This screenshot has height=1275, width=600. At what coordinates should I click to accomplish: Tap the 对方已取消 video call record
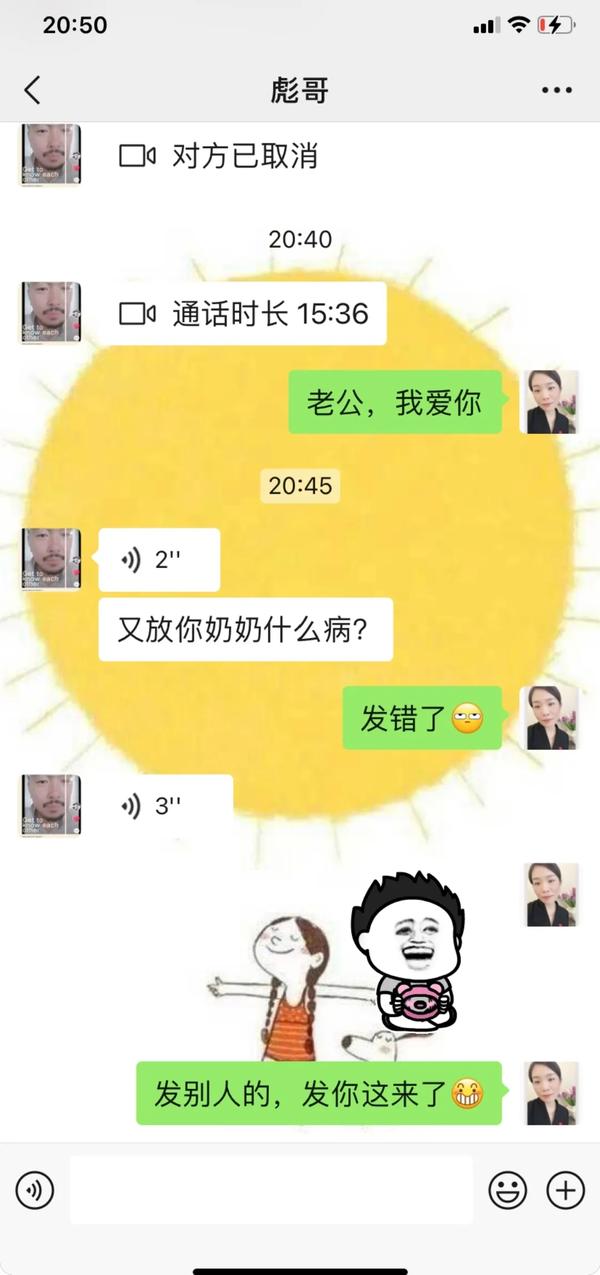point(218,156)
